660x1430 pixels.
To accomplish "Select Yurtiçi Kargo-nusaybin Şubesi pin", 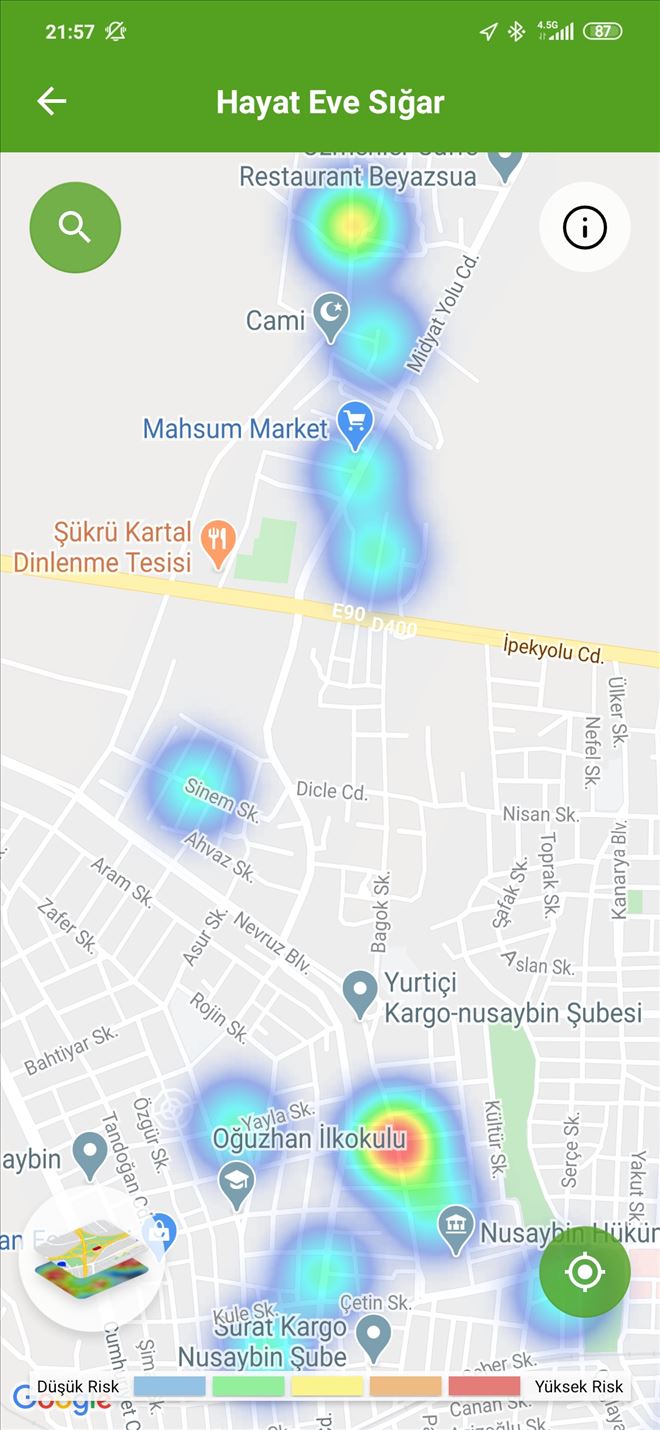I will (360, 992).
